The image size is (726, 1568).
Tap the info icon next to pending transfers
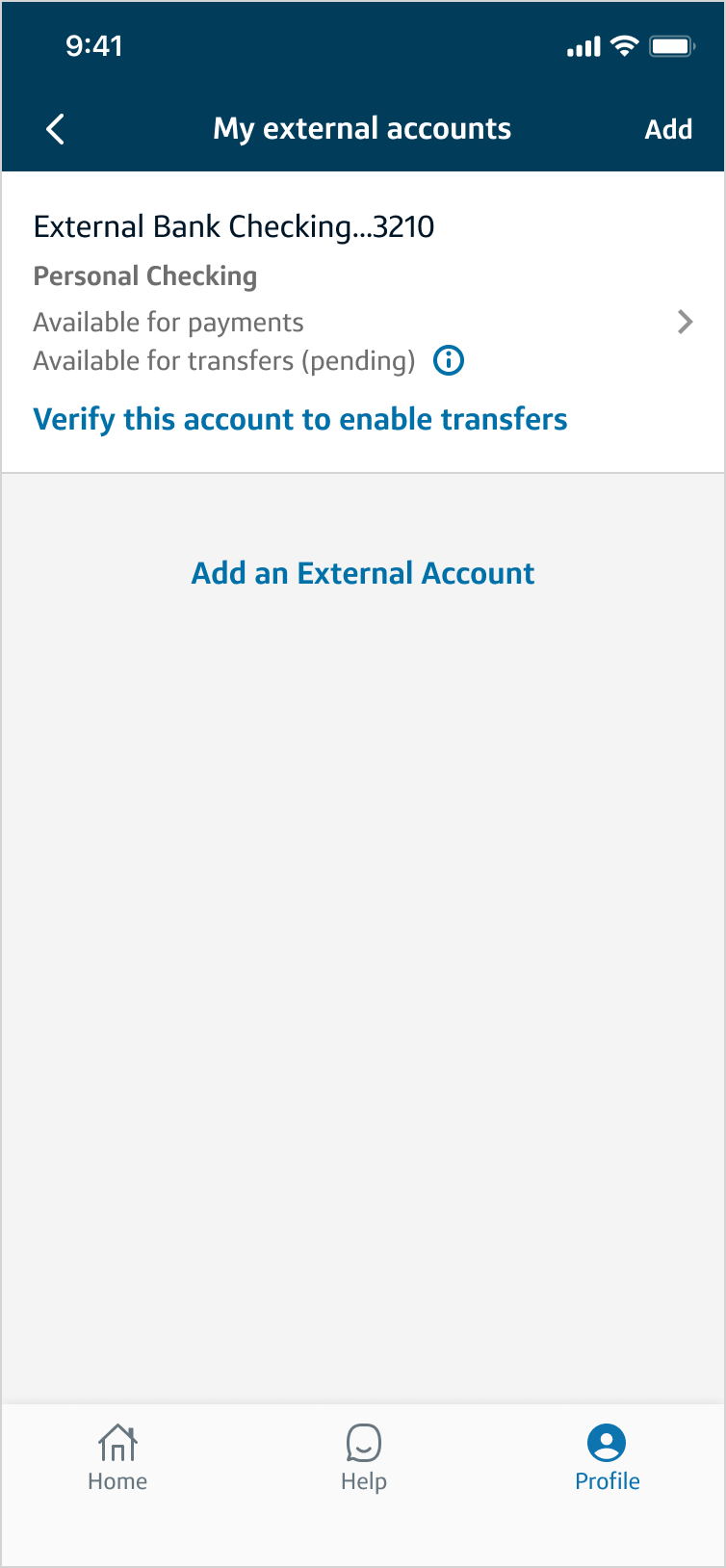(x=448, y=361)
